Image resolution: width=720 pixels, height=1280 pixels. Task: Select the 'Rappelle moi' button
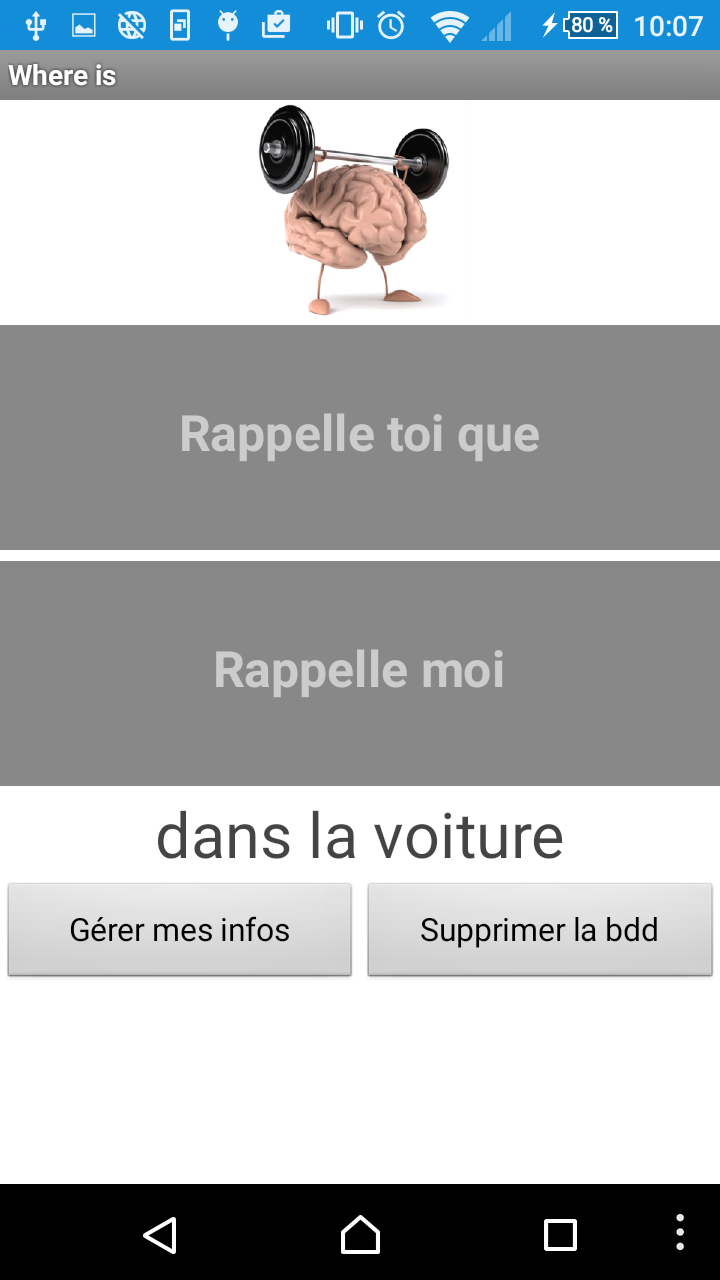pos(360,673)
